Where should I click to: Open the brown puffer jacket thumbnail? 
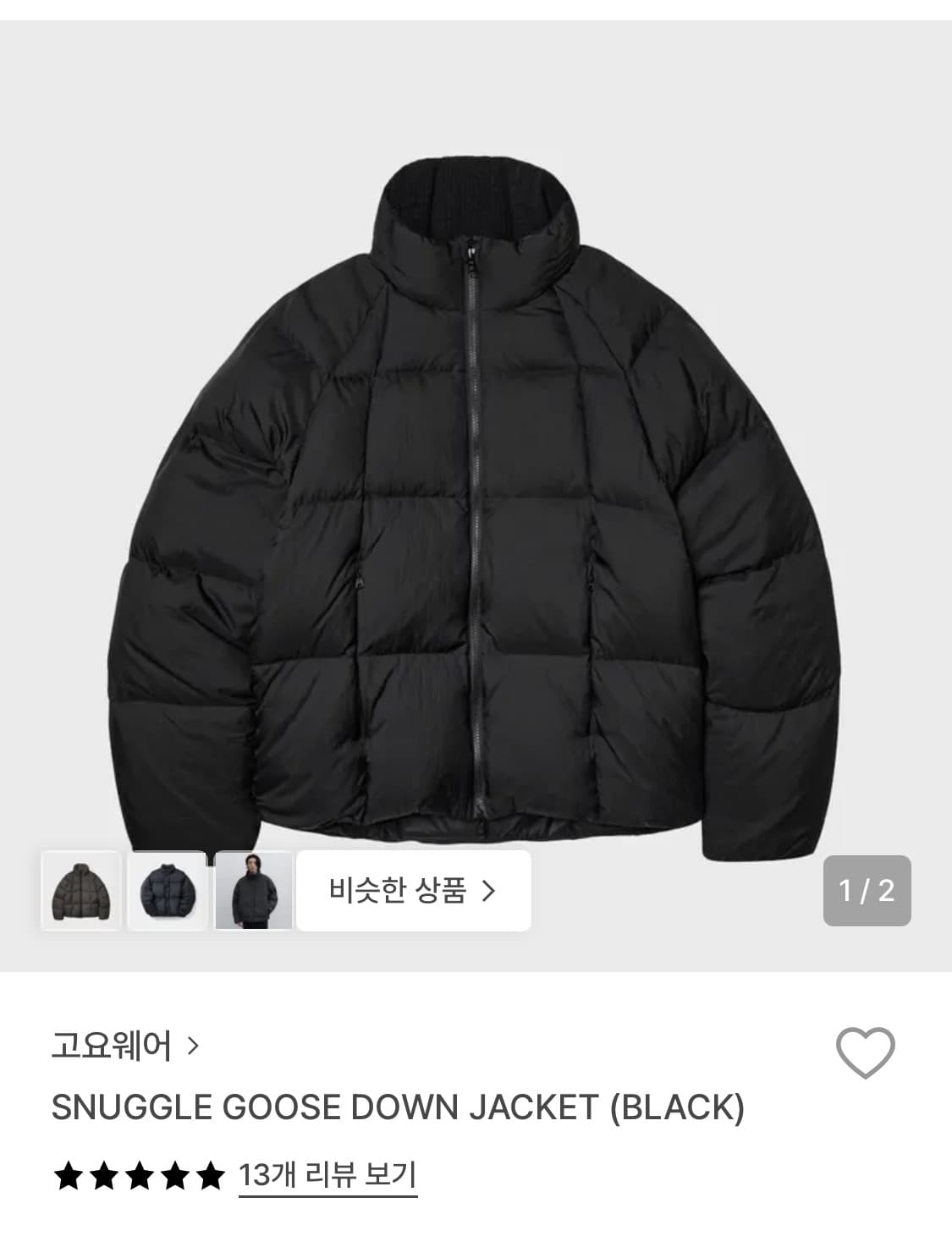[80, 891]
